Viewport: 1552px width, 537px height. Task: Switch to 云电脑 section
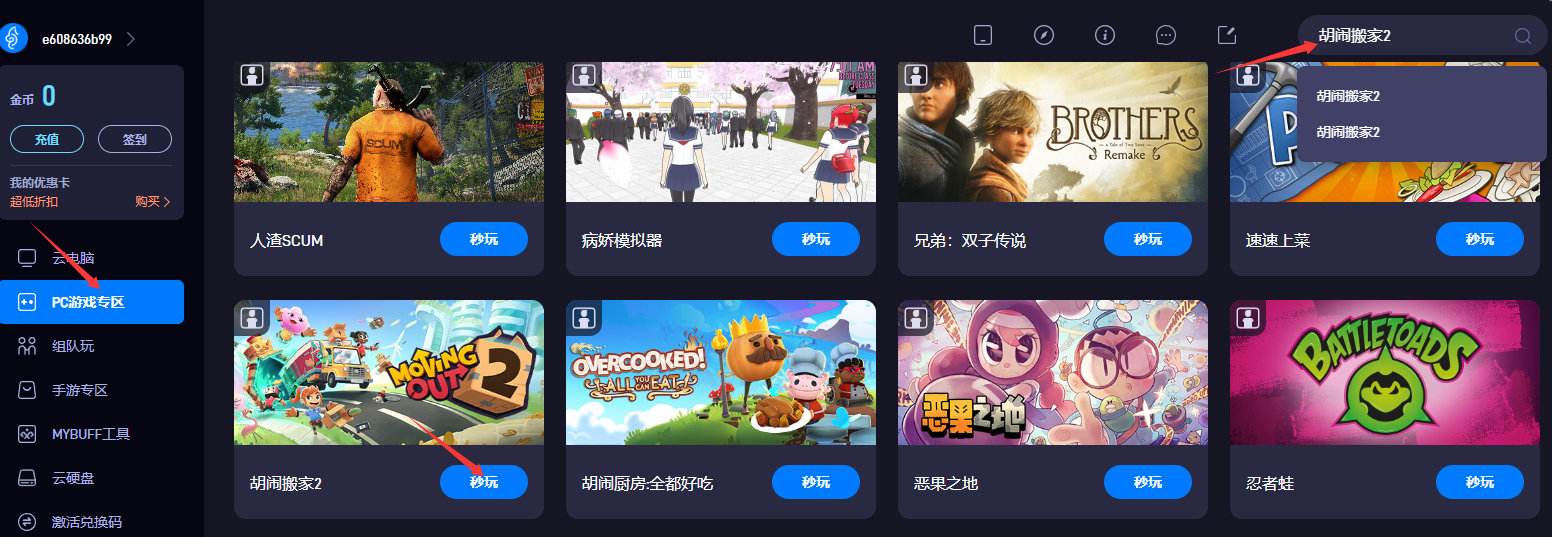click(x=72, y=258)
